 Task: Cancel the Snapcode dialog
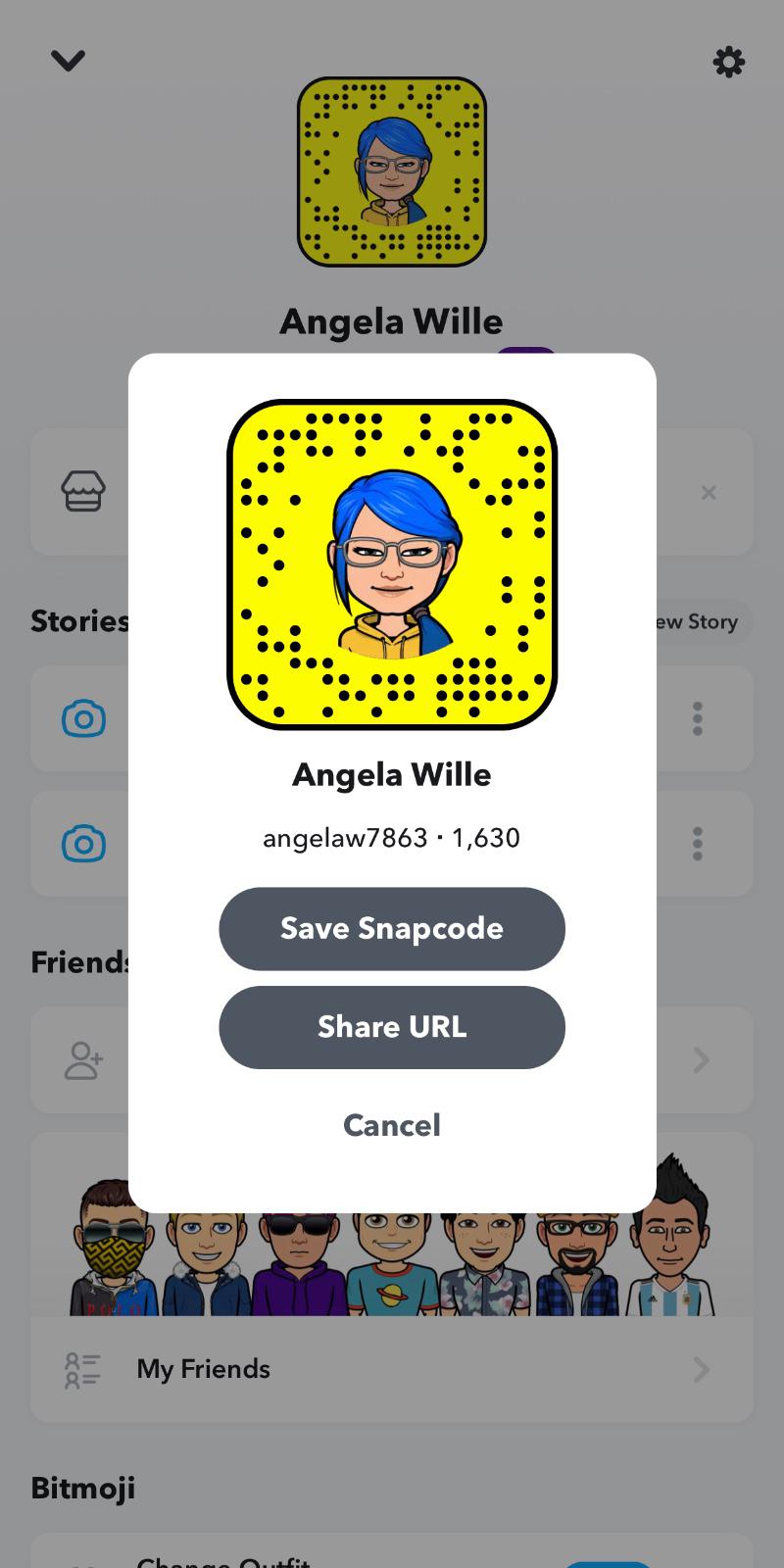point(392,1125)
